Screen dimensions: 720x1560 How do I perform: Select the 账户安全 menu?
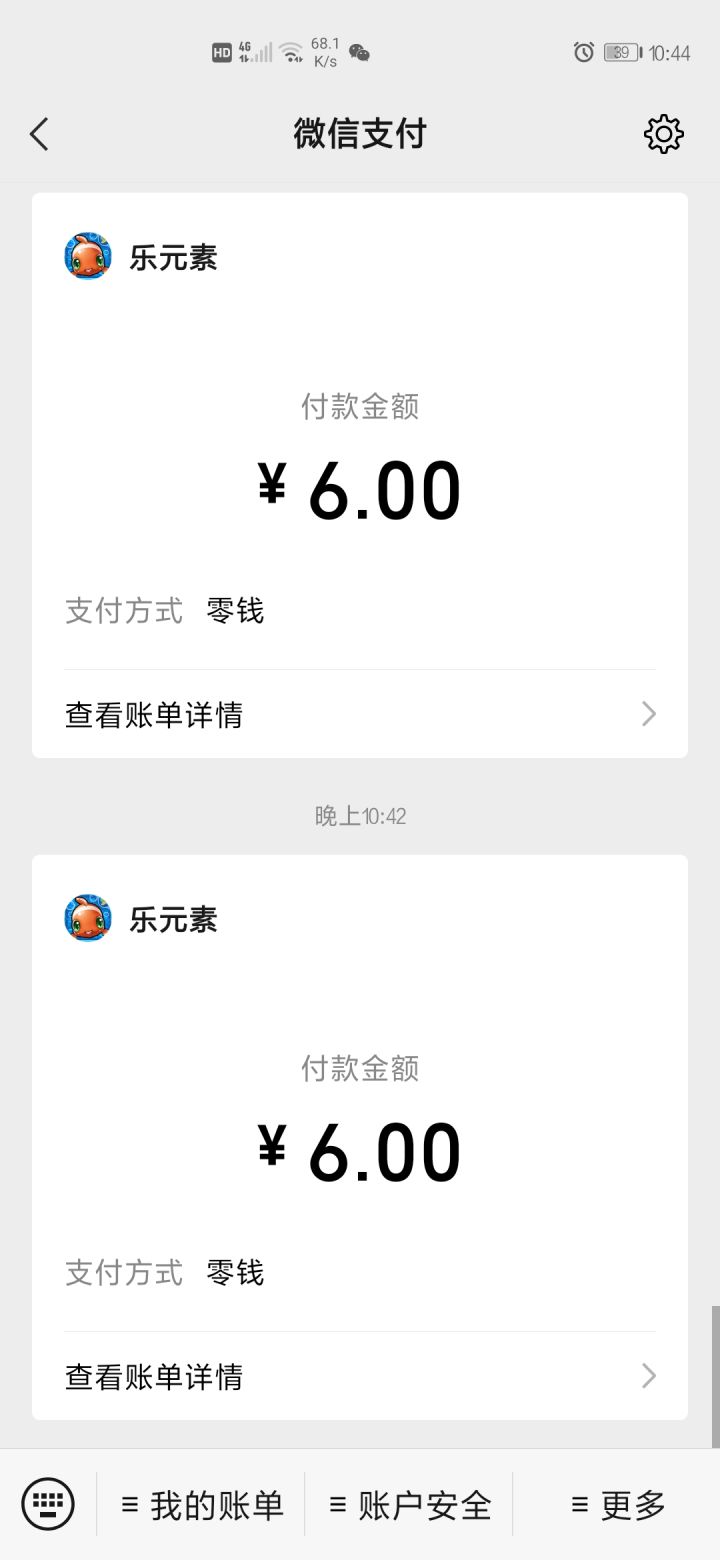(x=410, y=1505)
